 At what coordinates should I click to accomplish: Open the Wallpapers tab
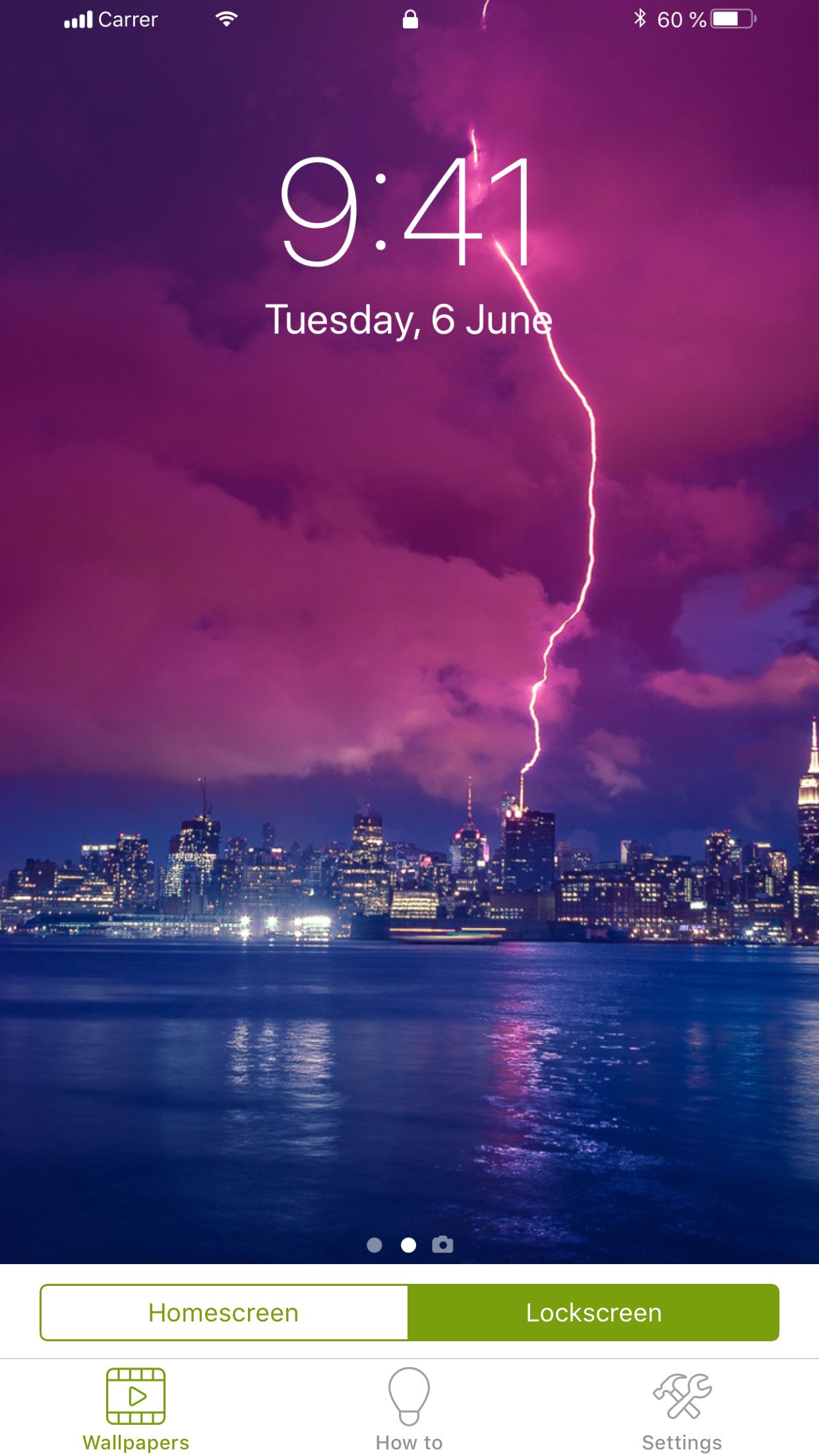(136, 1409)
